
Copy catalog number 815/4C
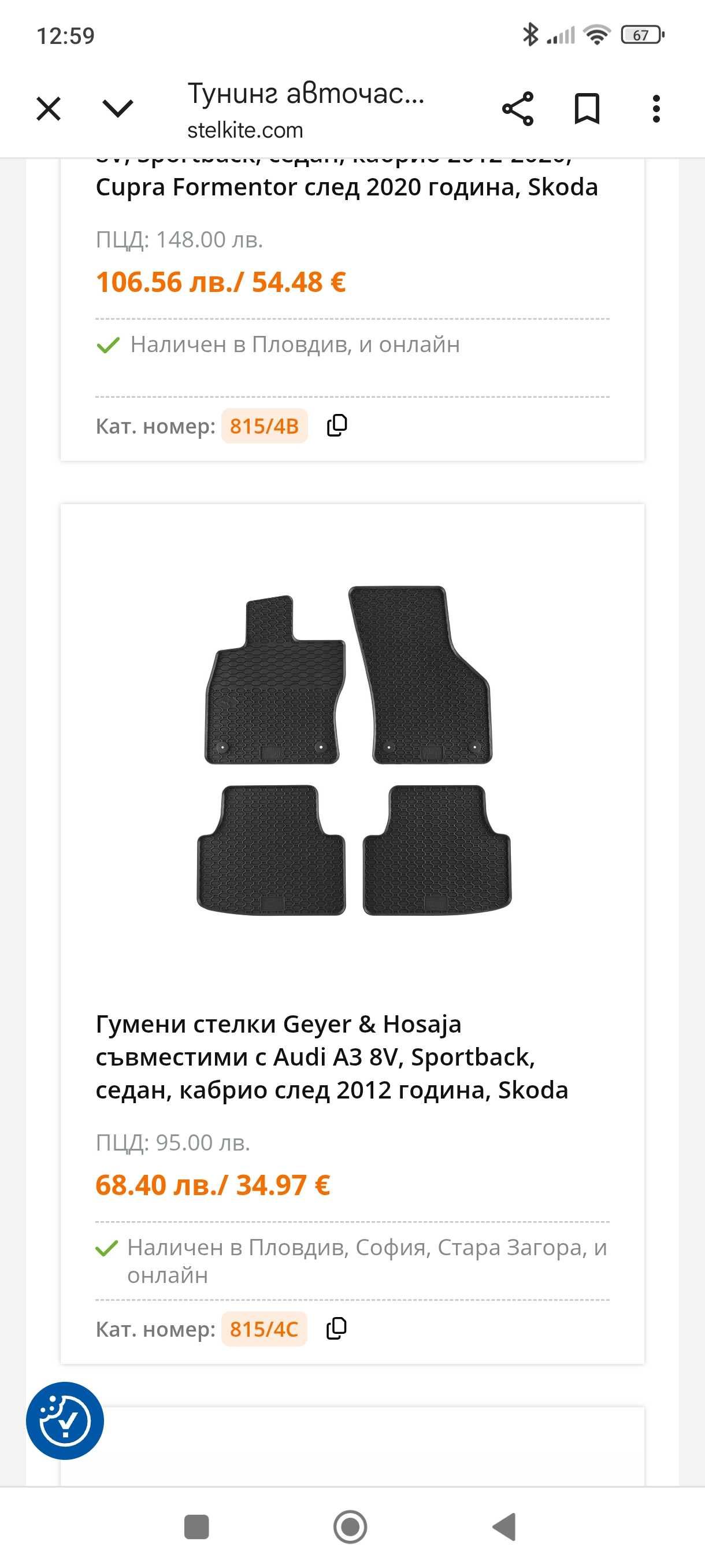[336, 1328]
